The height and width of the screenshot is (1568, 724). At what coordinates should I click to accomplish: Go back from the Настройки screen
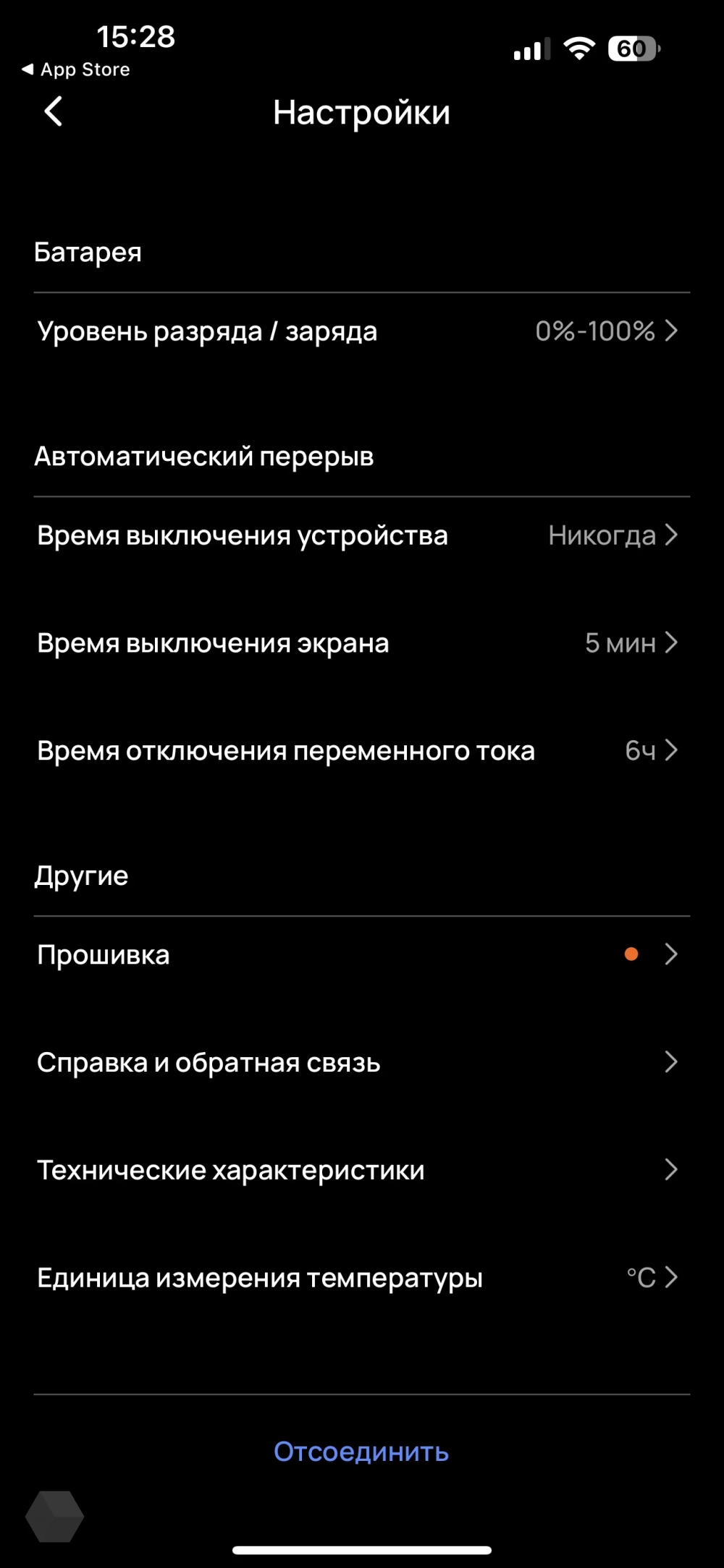(53, 112)
